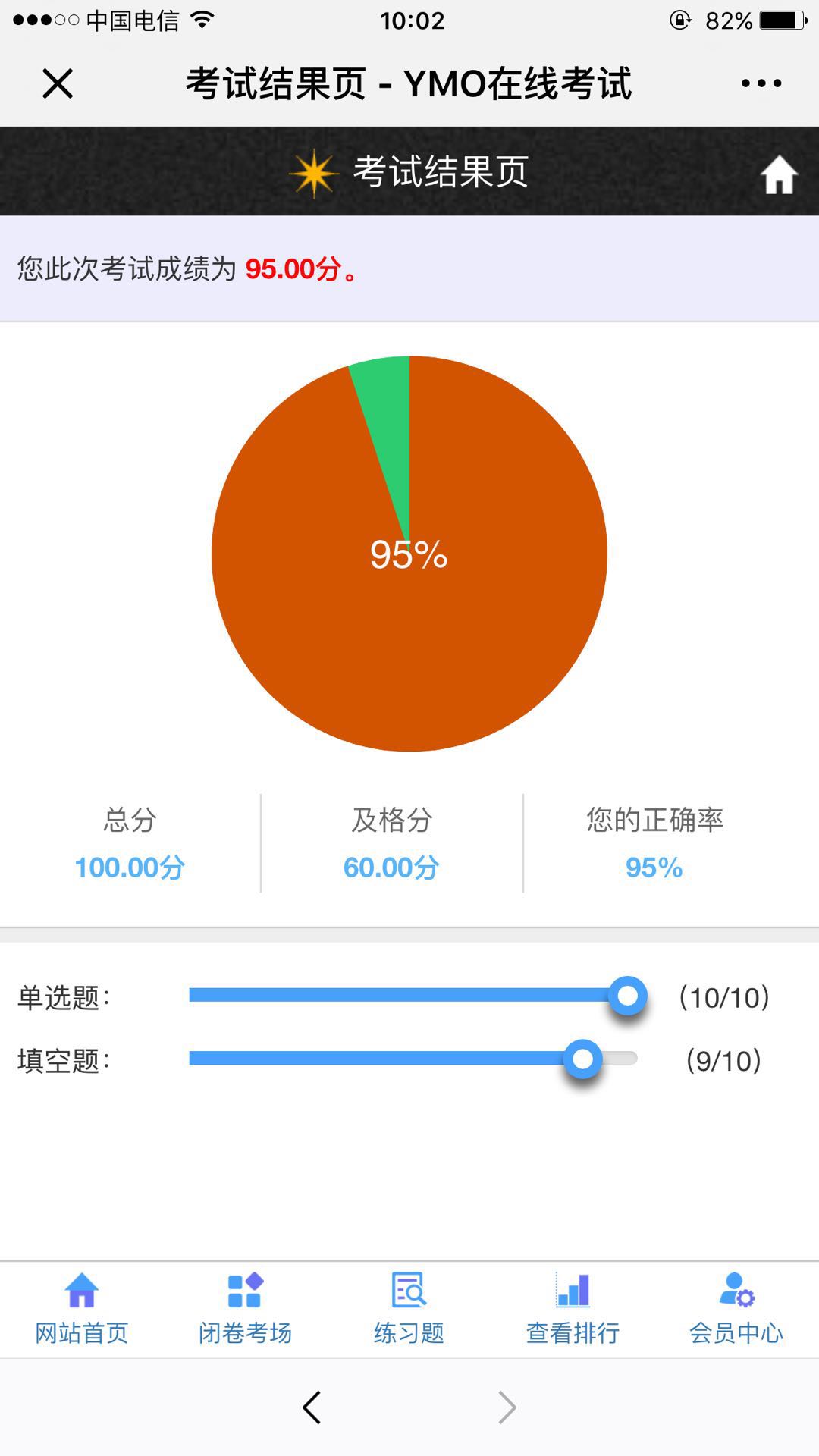The height and width of the screenshot is (1456, 819).
Task: Open the three-dot more options menu
Action: 761,83
